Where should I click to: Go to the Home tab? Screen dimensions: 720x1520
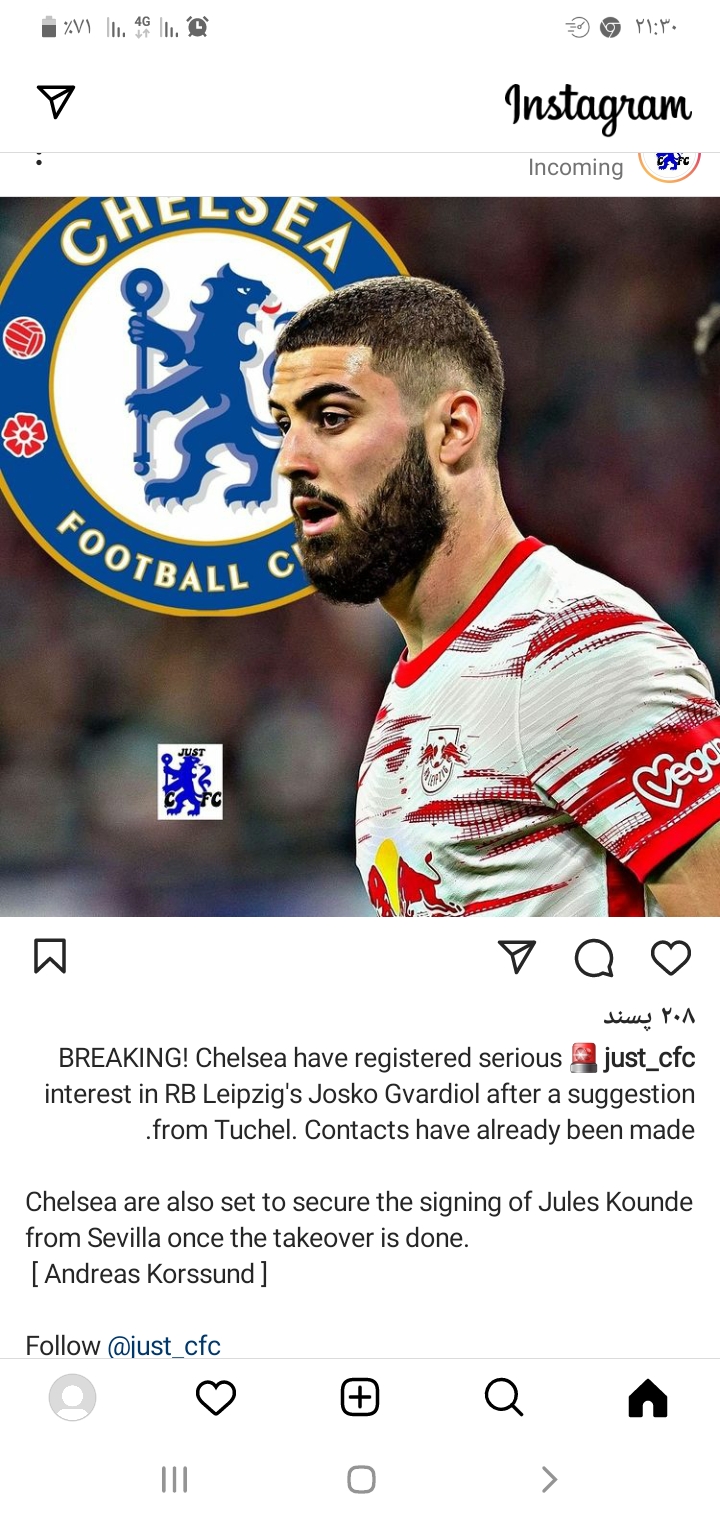(x=647, y=1397)
